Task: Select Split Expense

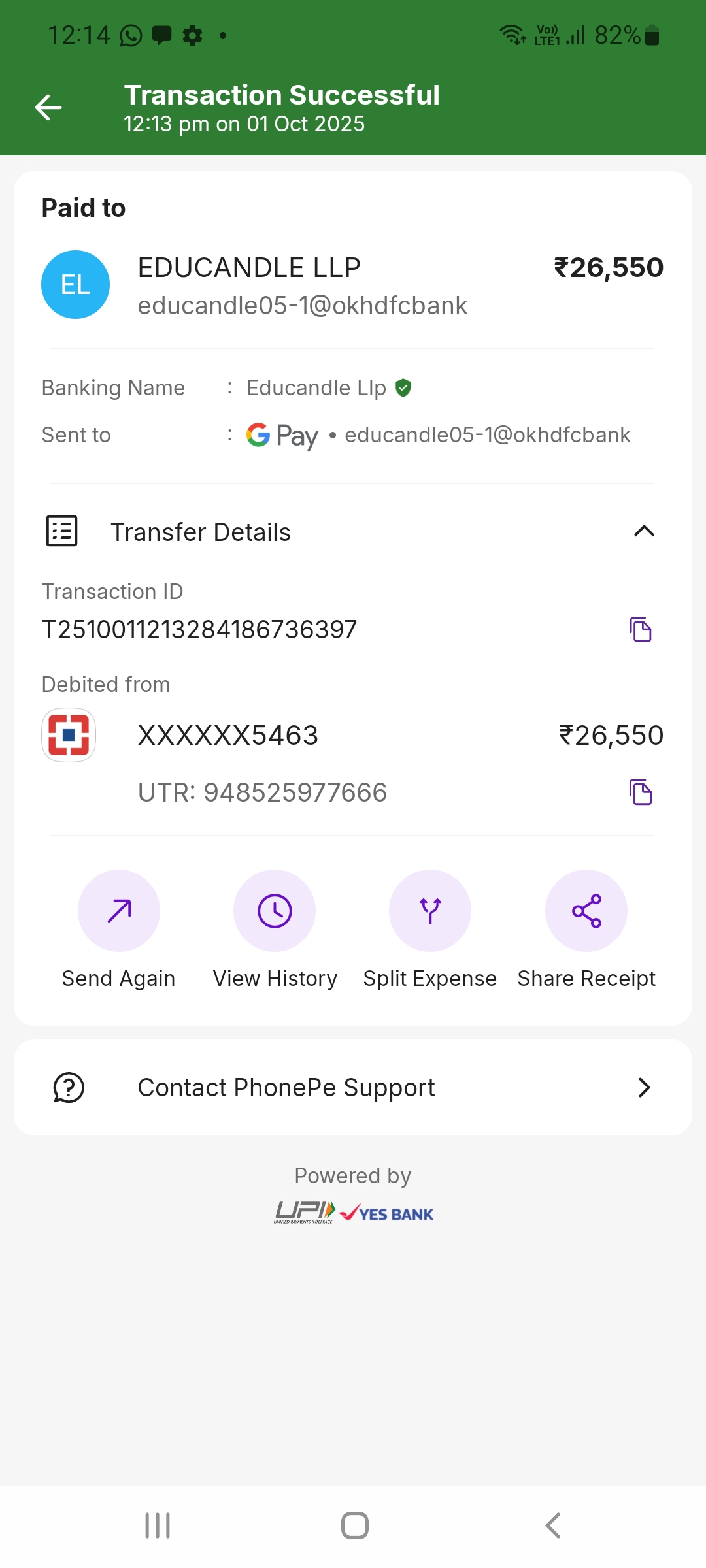Action: [x=430, y=911]
